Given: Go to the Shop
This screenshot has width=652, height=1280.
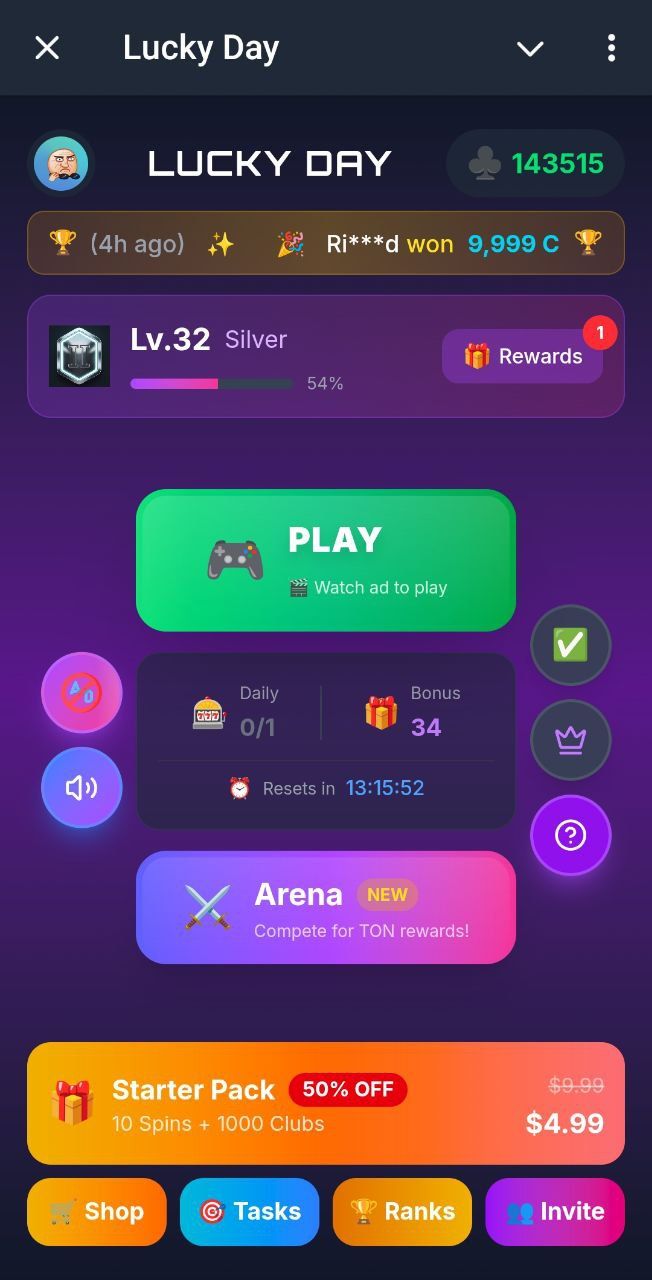Looking at the screenshot, I should tap(97, 1212).
